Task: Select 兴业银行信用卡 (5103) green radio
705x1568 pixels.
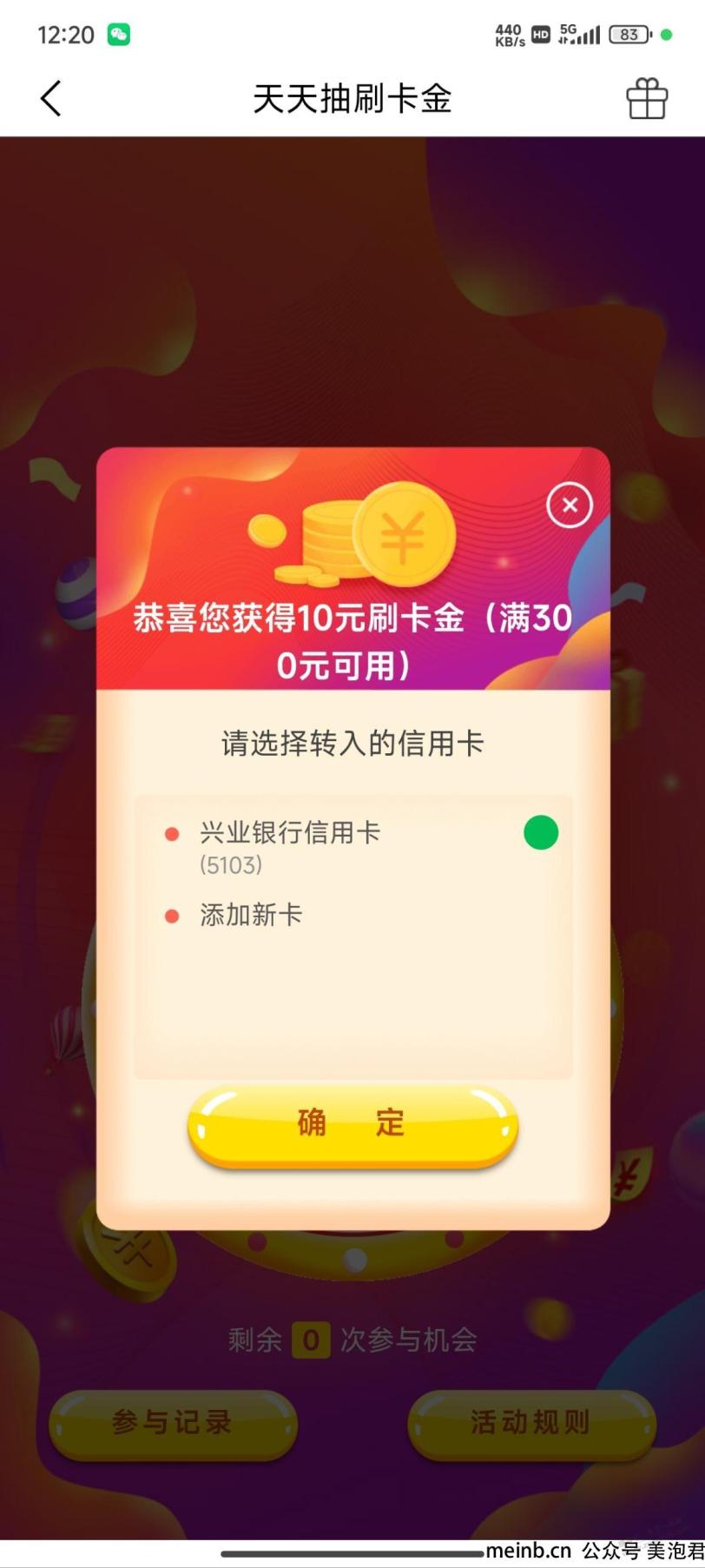Action: (x=541, y=832)
